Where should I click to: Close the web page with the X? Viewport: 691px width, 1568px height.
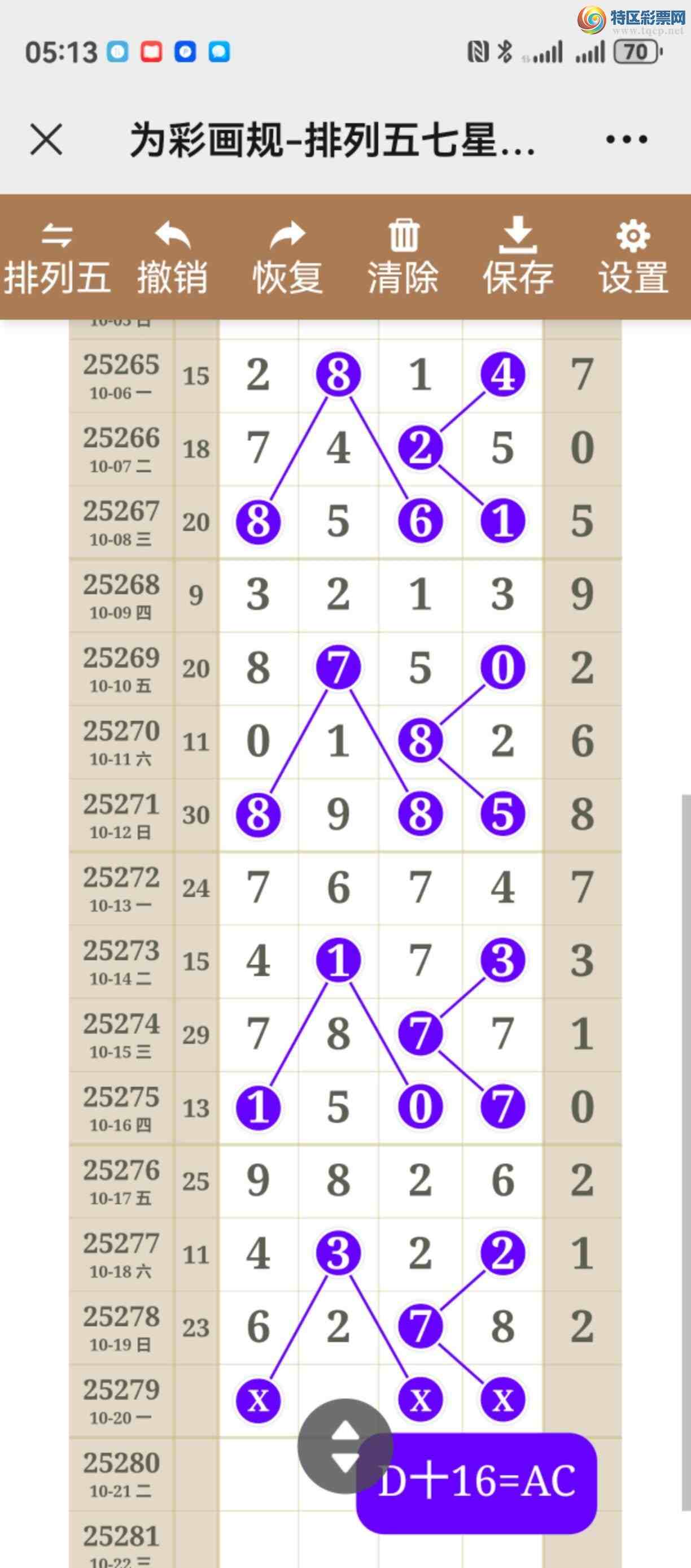click(x=46, y=140)
